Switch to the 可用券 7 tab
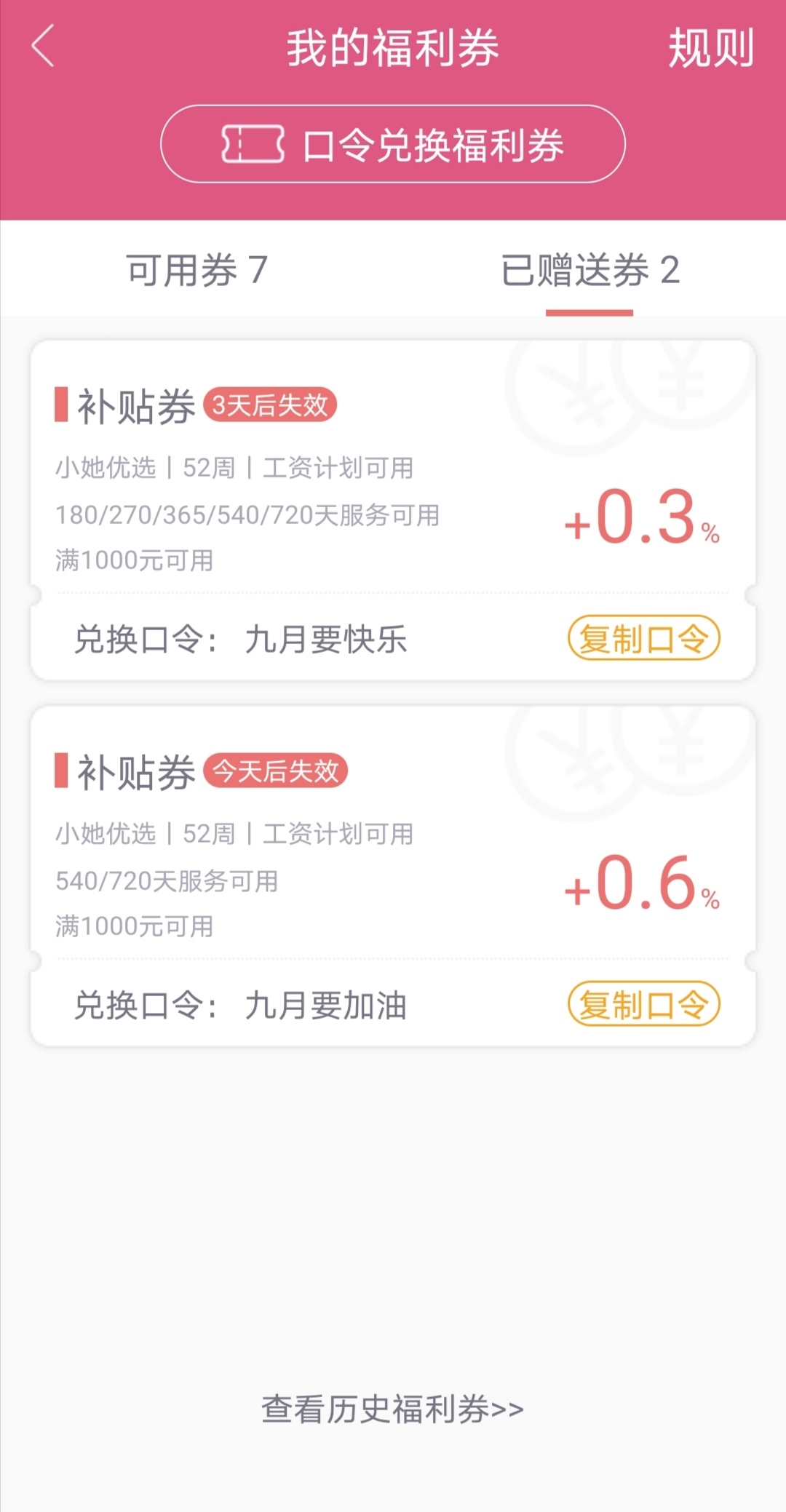Screen dimensions: 786x1512 click(x=196, y=270)
